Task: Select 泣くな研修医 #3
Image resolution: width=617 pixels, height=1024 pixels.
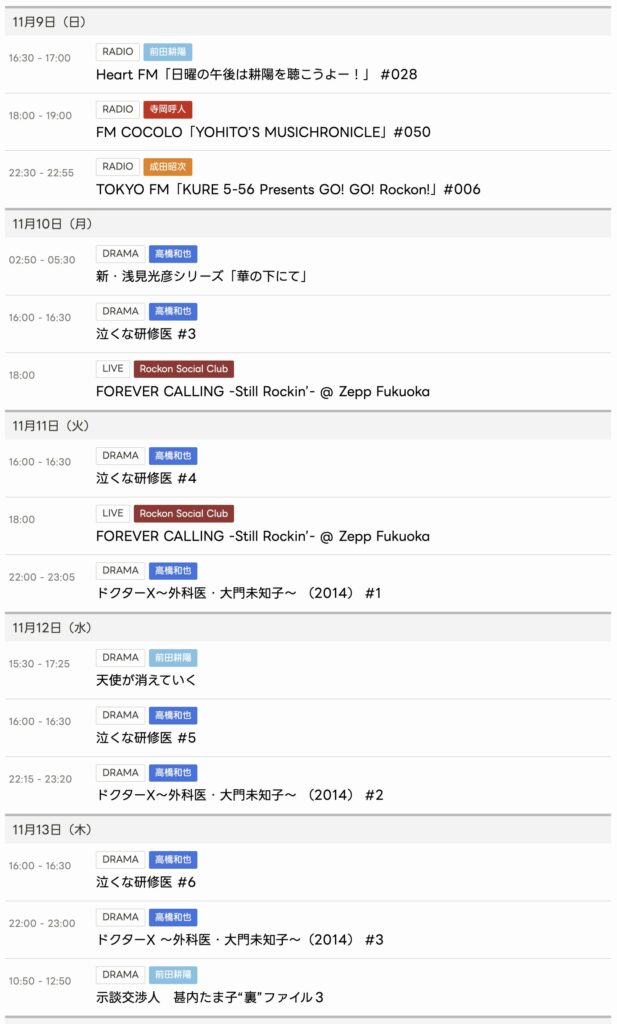Action: coord(146,334)
